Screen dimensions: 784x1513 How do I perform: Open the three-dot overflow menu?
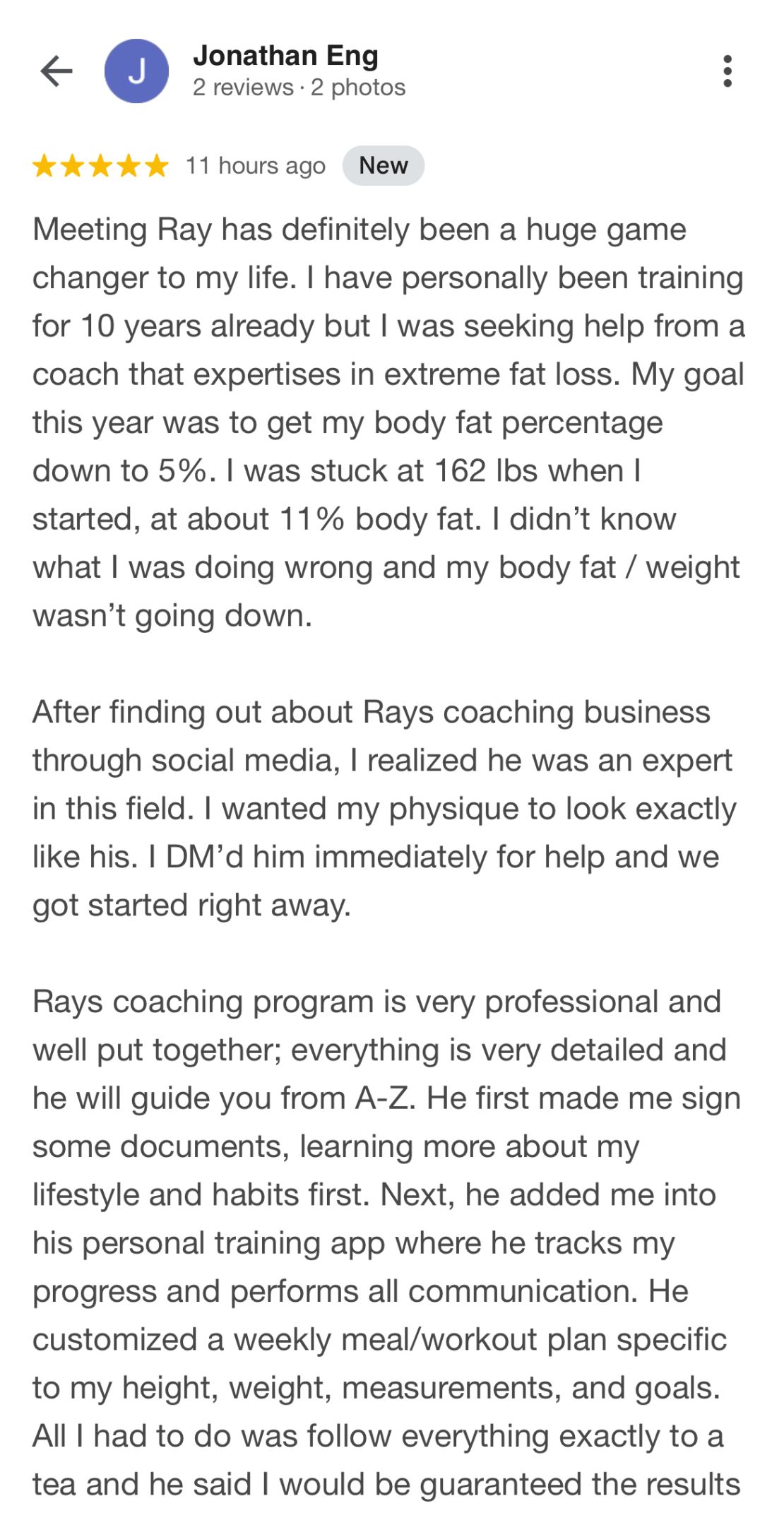(727, 71)
